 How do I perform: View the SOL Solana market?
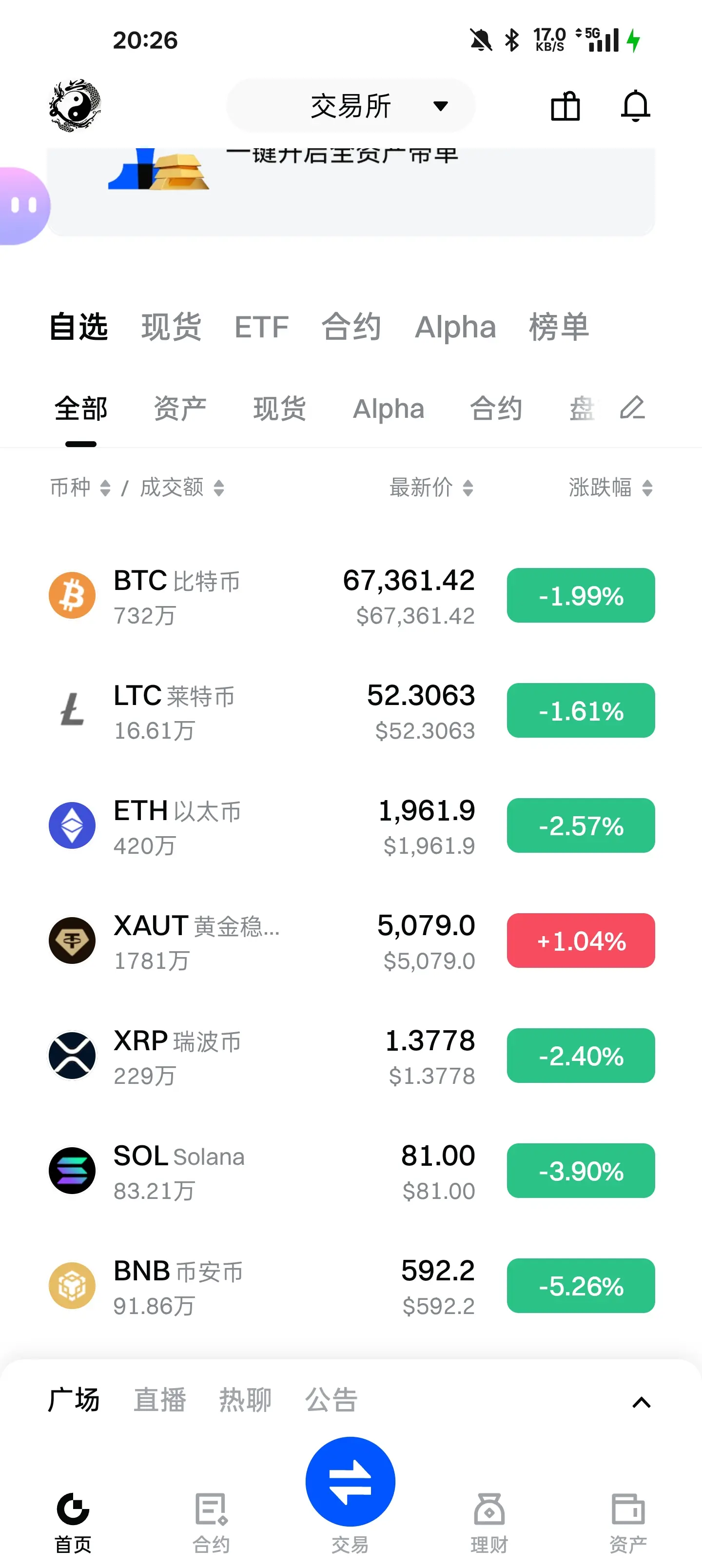click(351, 1171)
